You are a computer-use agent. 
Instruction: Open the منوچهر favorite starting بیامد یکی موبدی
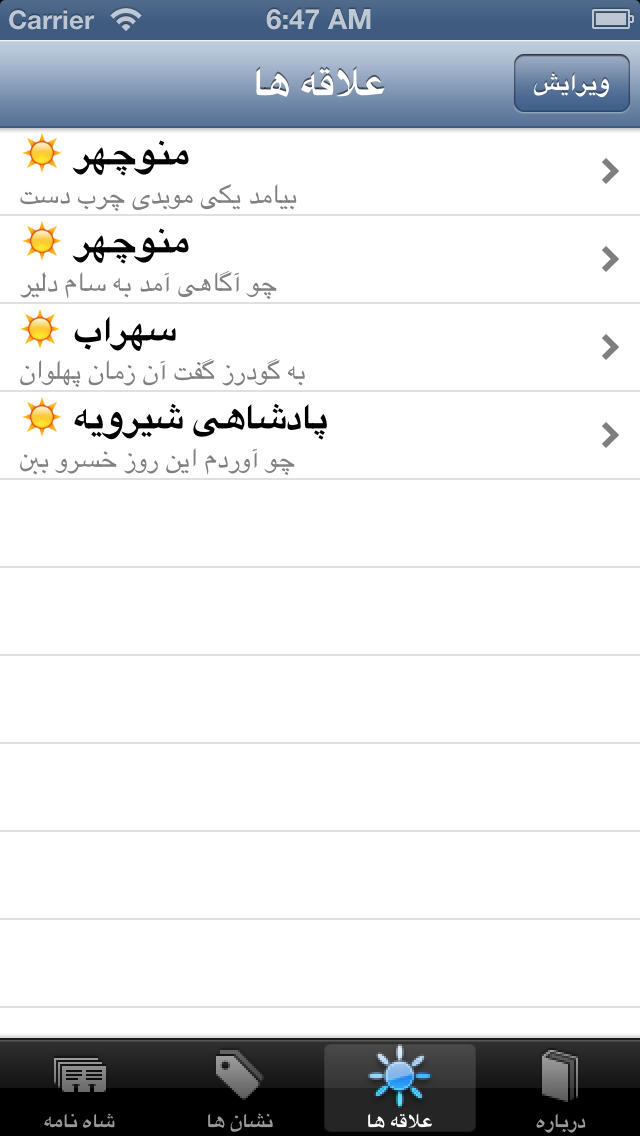tap(320, 172)
